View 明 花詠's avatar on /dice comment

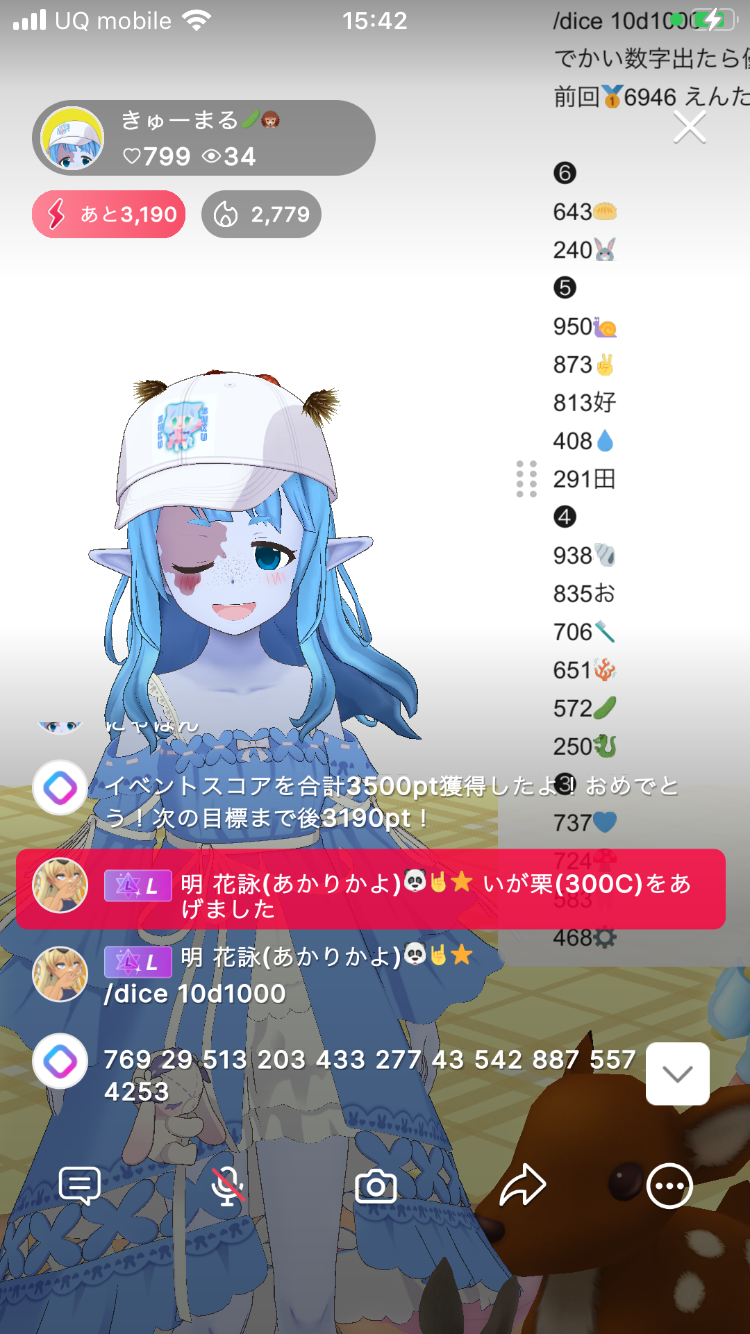[60, 974]
